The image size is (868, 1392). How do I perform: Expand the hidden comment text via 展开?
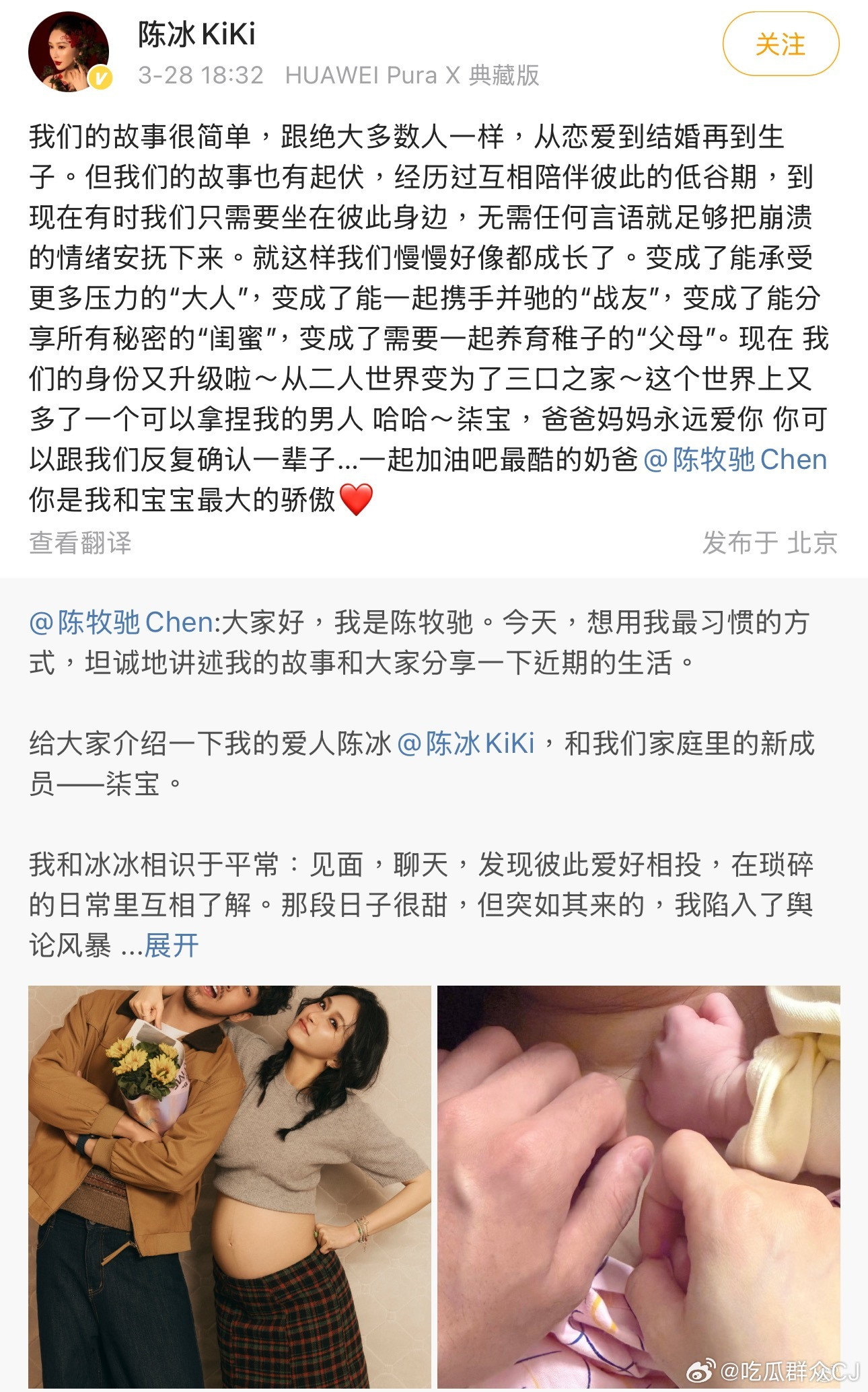pos(172,945)
